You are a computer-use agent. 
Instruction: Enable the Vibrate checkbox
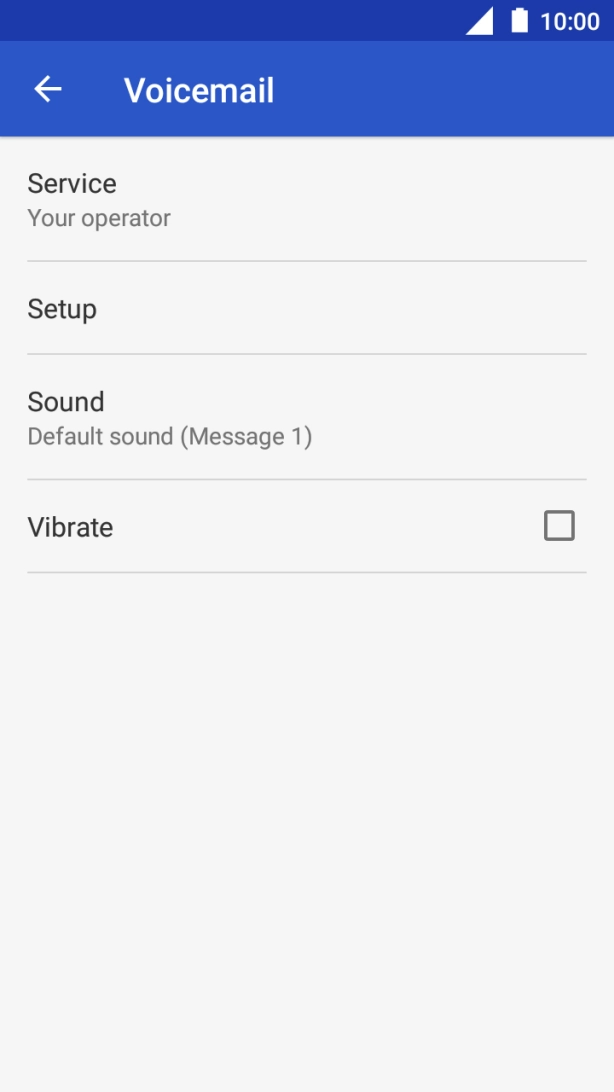tap(559, 526)
